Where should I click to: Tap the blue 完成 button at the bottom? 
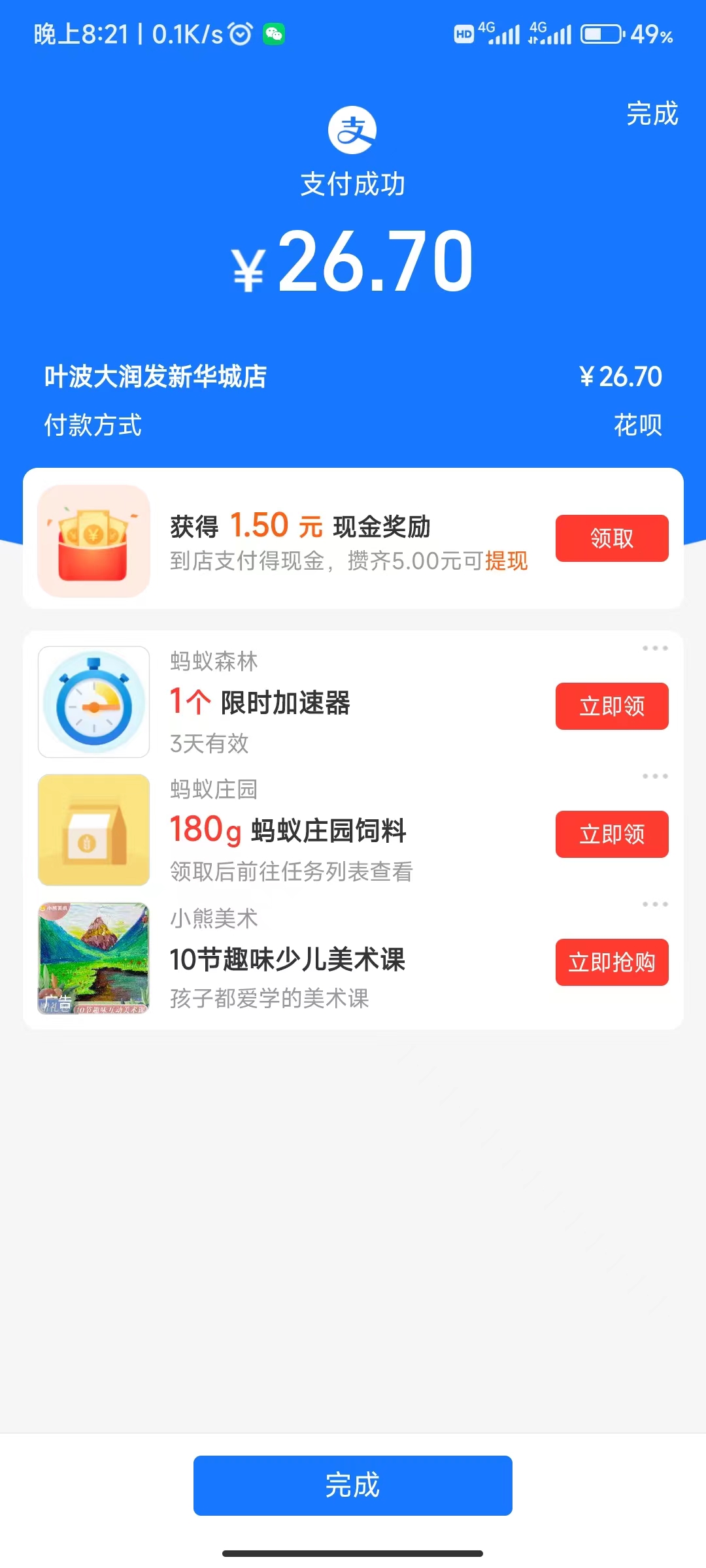(x=353, y=1485)
